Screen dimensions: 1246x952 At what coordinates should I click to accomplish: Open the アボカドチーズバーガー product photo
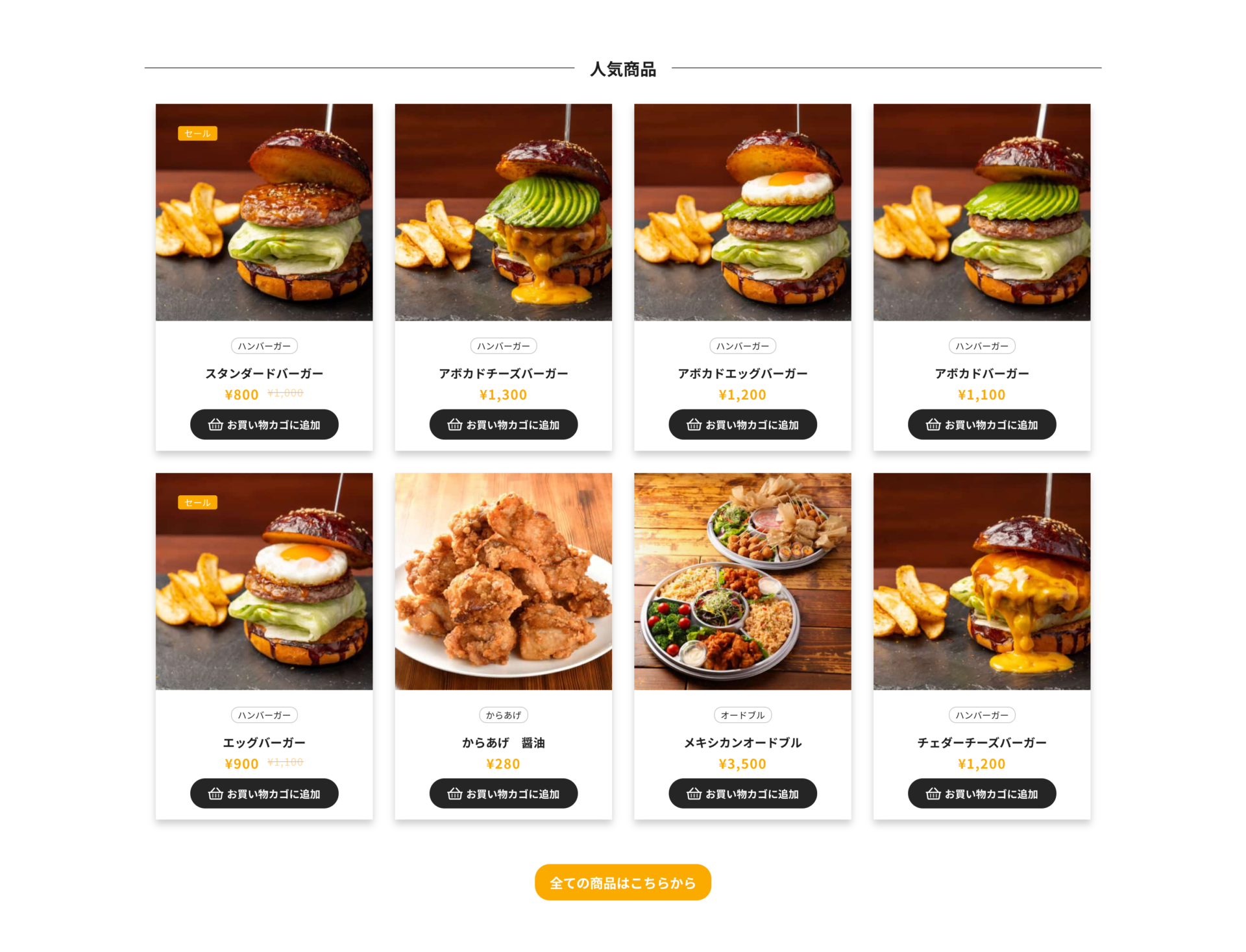click(503, 212)
